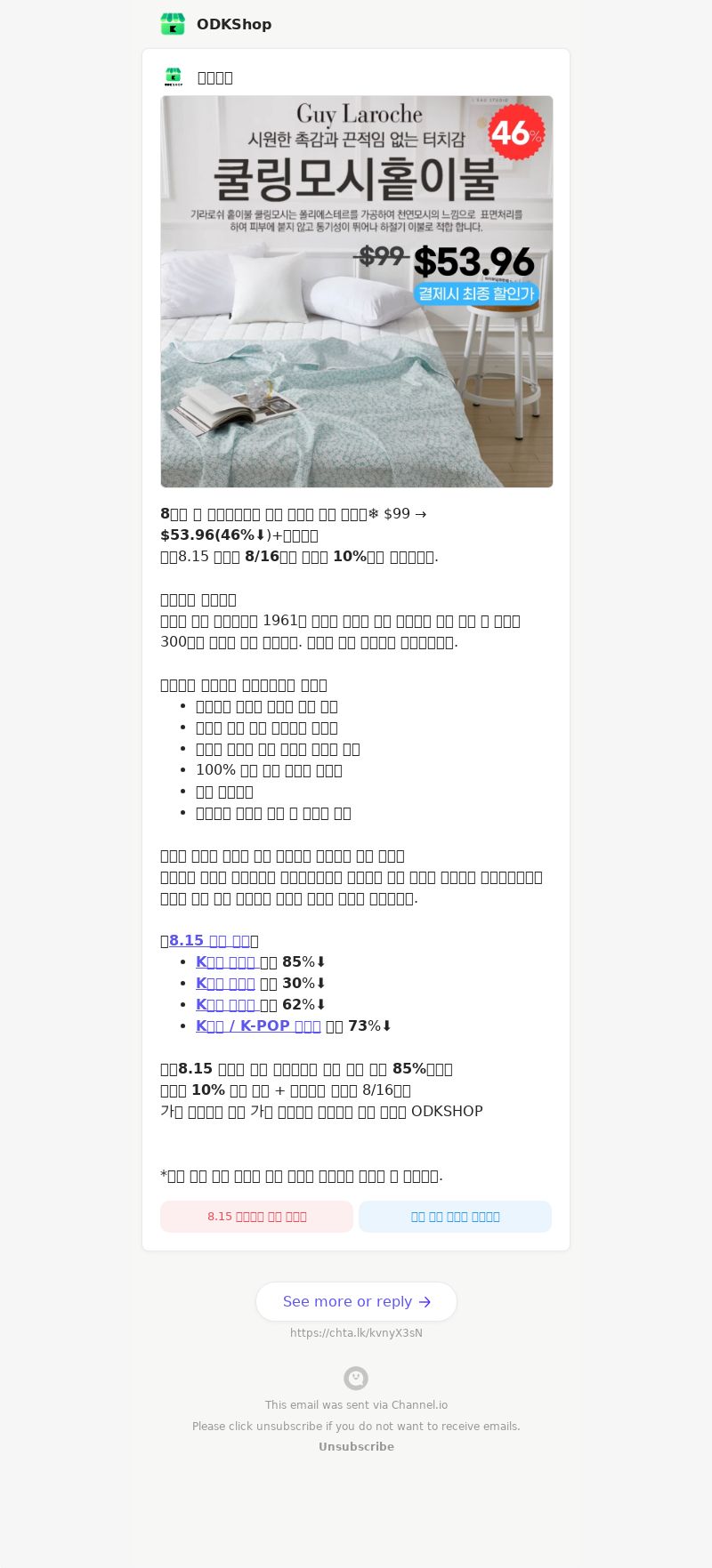Open the Guy Laroche blanket promo image
The image size is (712, 1568).
pos(356,291)
